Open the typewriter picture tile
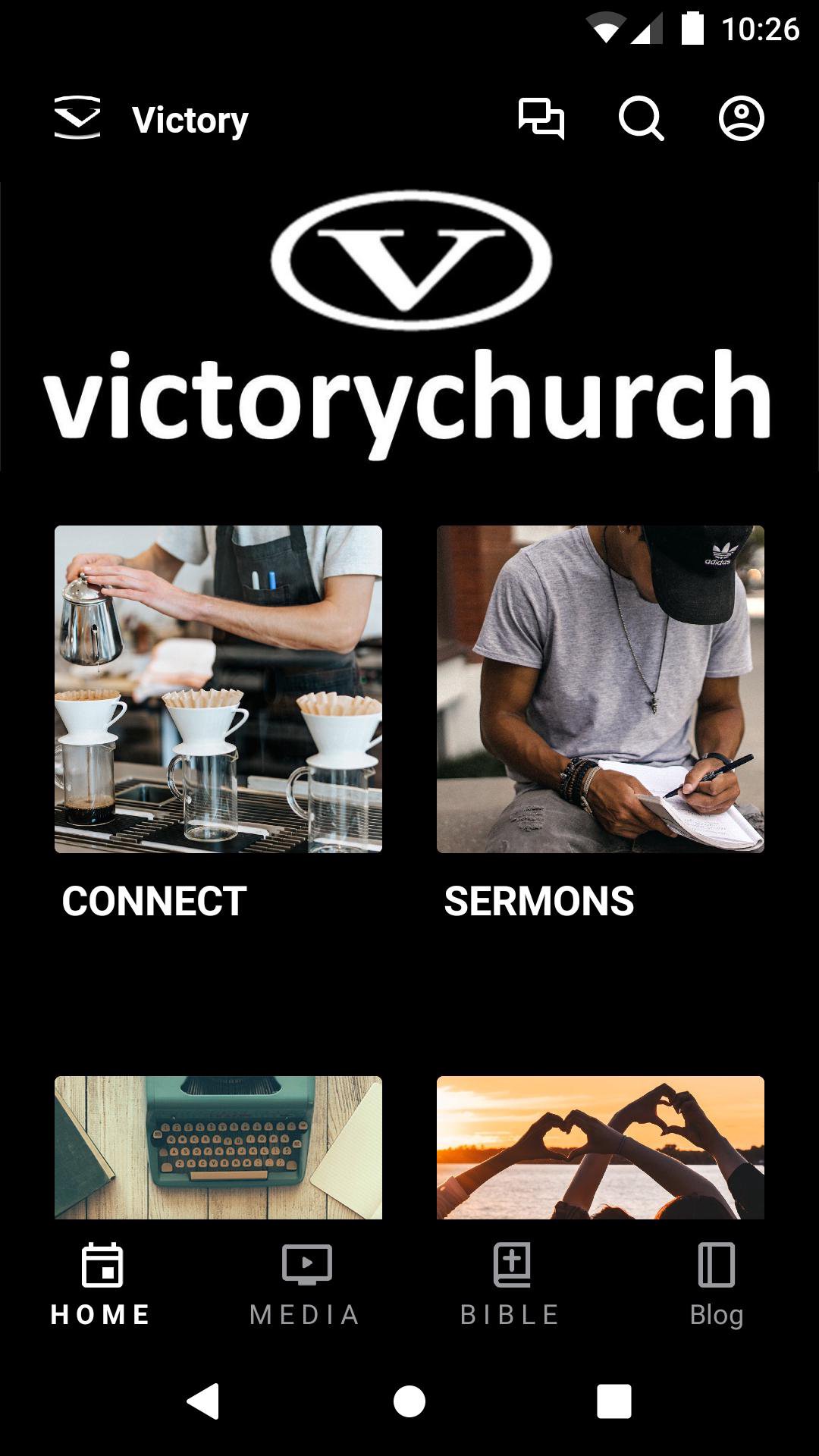819x1456 pixels. point(218,1147)
